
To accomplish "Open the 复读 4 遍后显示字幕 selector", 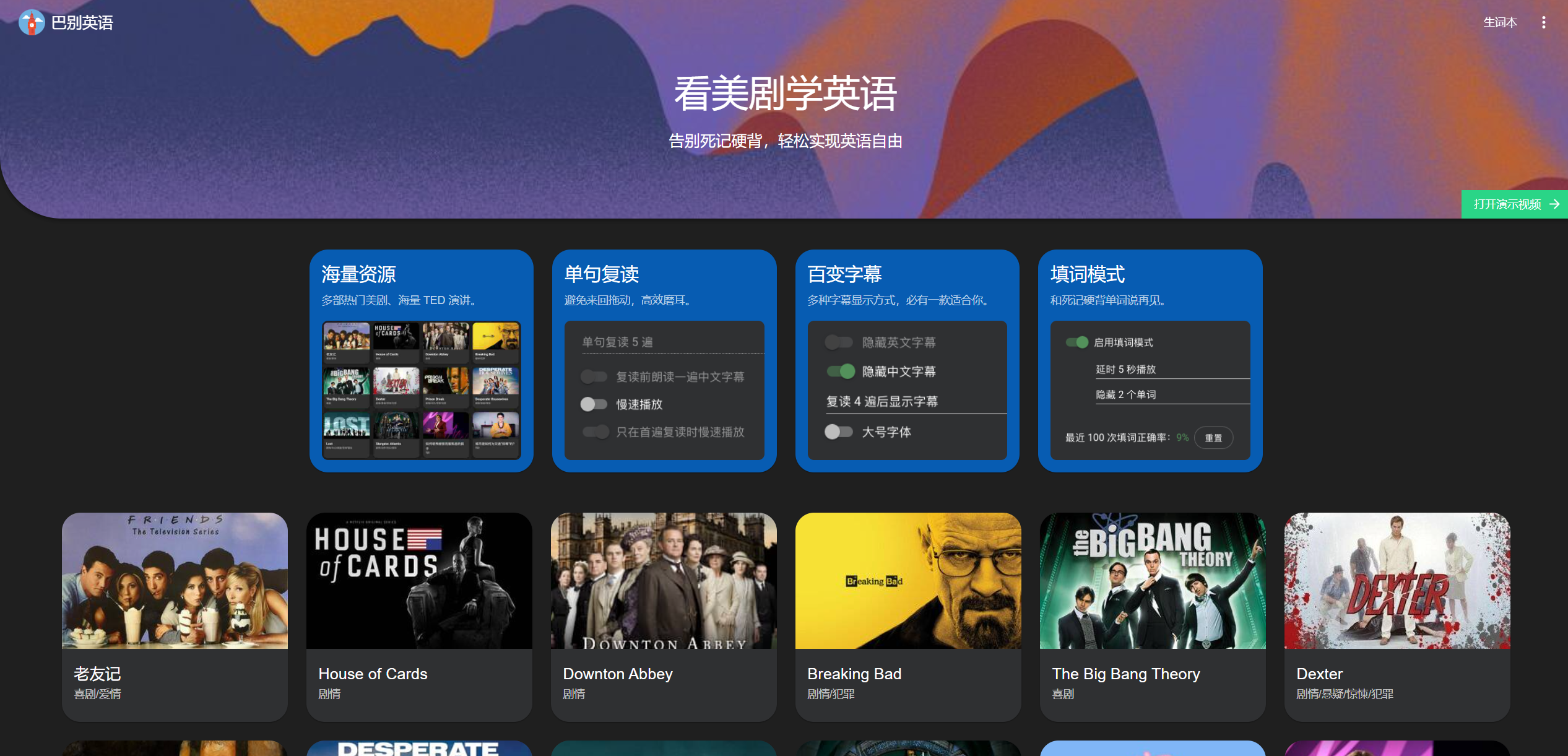I will point(915,402).
